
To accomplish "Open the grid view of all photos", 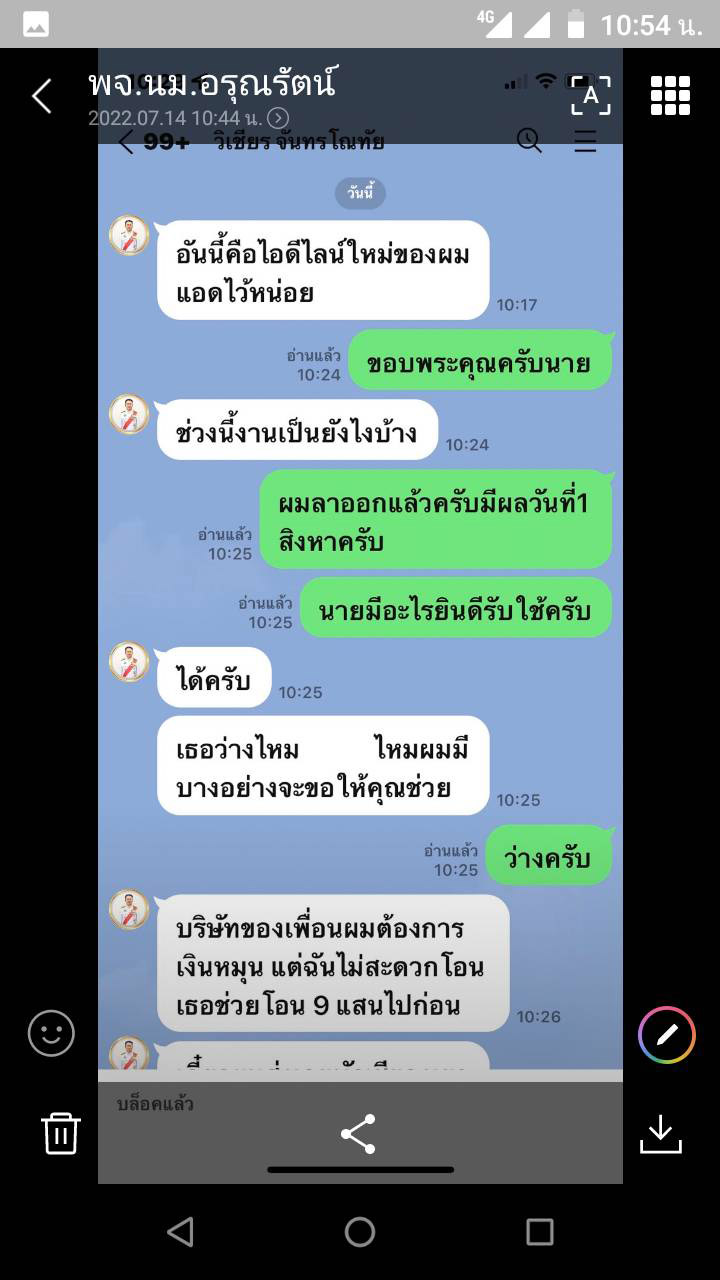I will point(670,96).
